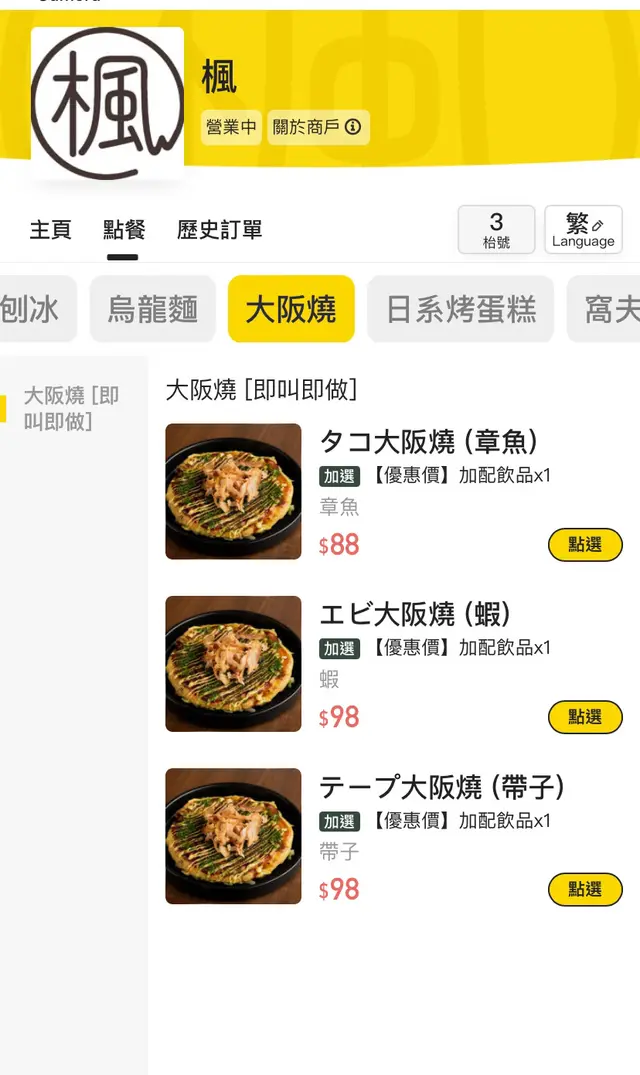Choose 大阪燒 [即叫即做] in the sidebar
This screenshot has width=640, height=1075.
click(x=71, y=408)
